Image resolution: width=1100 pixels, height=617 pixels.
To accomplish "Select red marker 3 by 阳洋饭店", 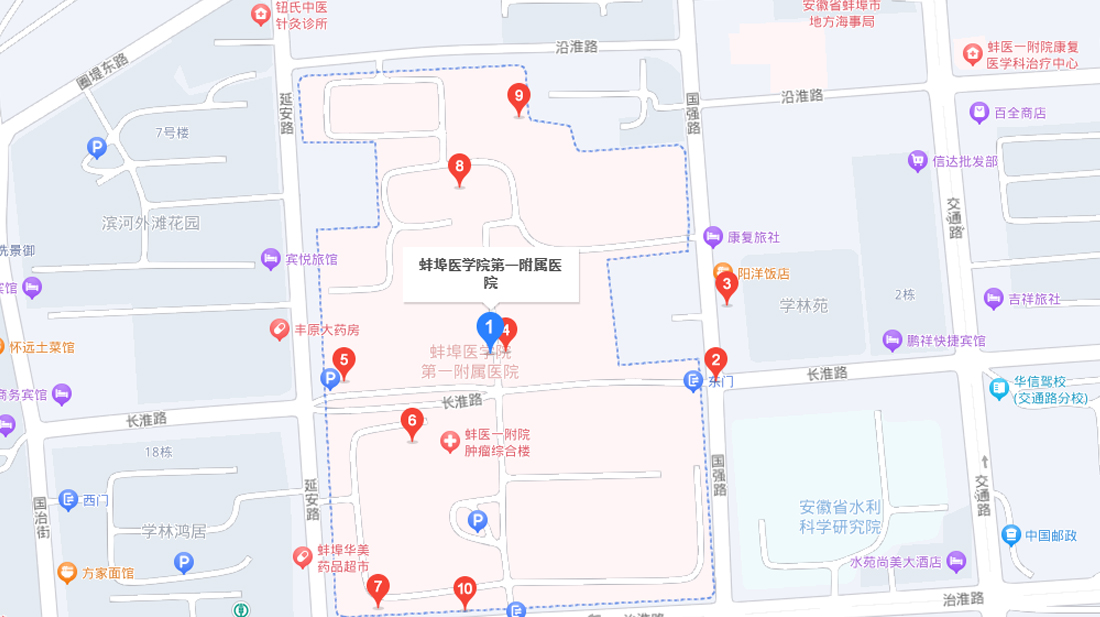I will 727,284.
